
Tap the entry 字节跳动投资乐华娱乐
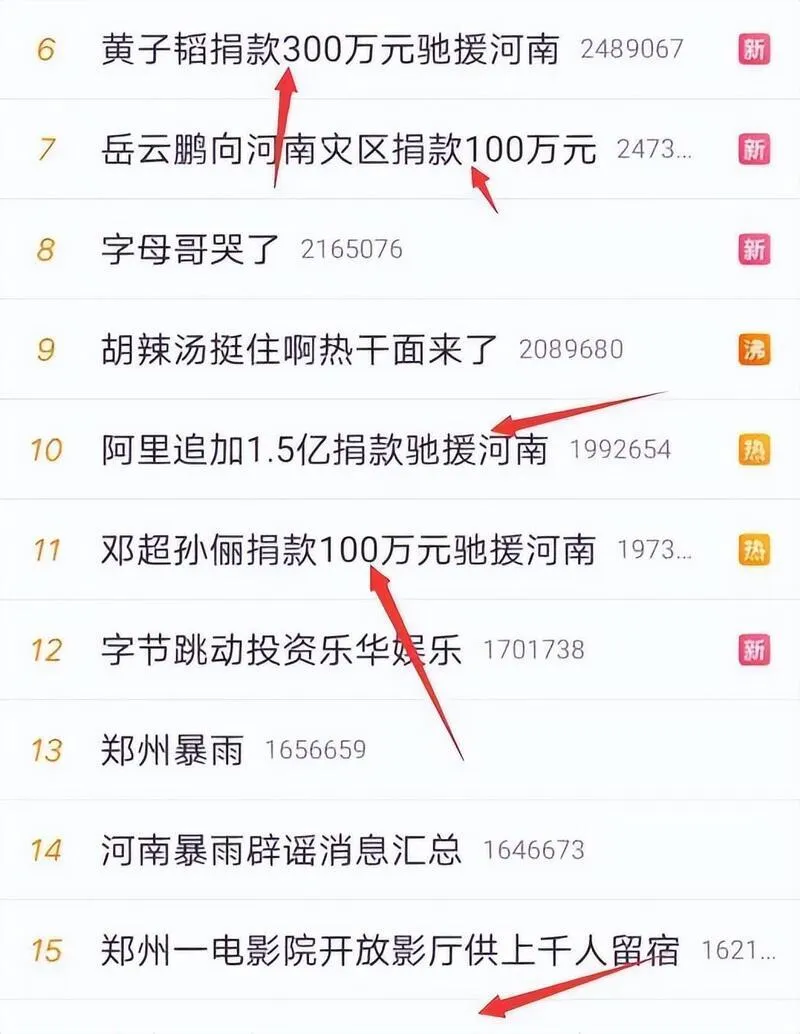(x=282, y=650)
